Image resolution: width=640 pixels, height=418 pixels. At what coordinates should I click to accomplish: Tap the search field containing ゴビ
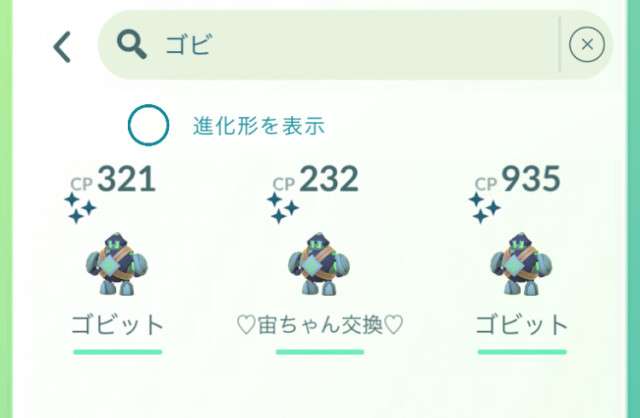pos(340,44)
